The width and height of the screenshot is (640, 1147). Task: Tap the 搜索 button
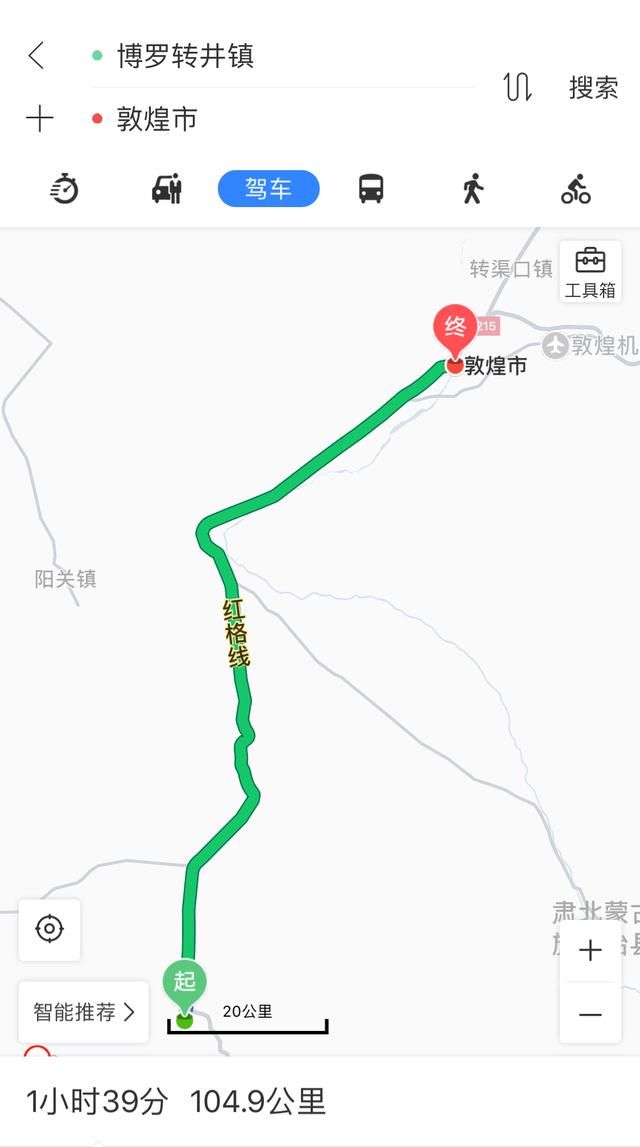[593, 88]
